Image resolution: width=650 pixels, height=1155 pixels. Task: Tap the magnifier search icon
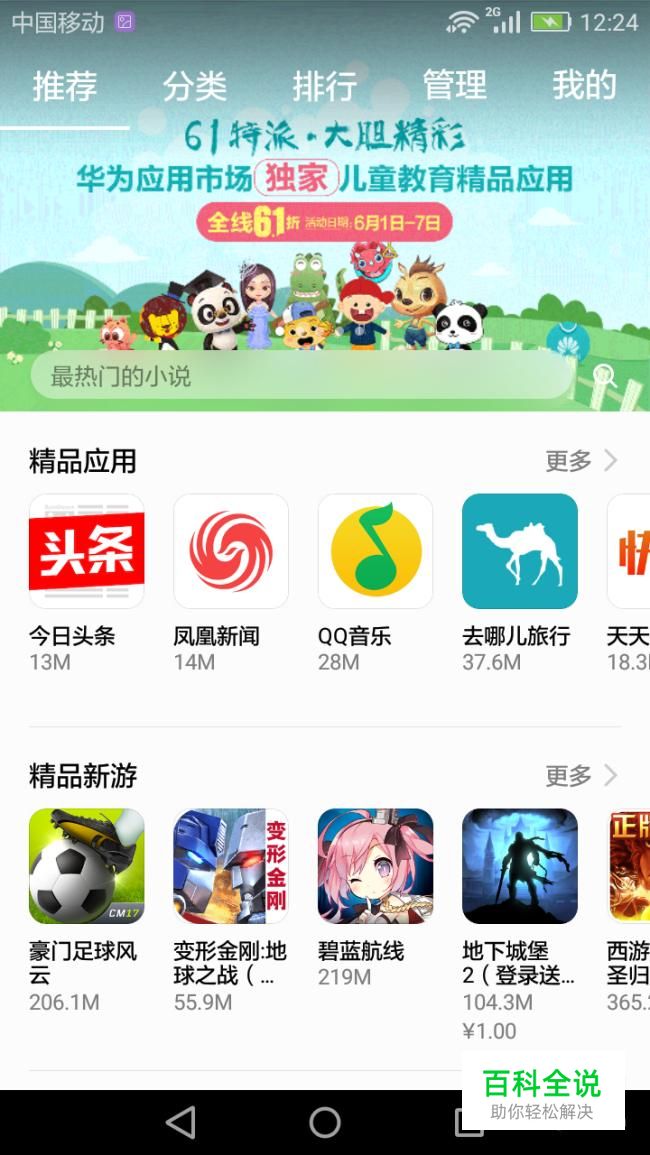[604, 376]
